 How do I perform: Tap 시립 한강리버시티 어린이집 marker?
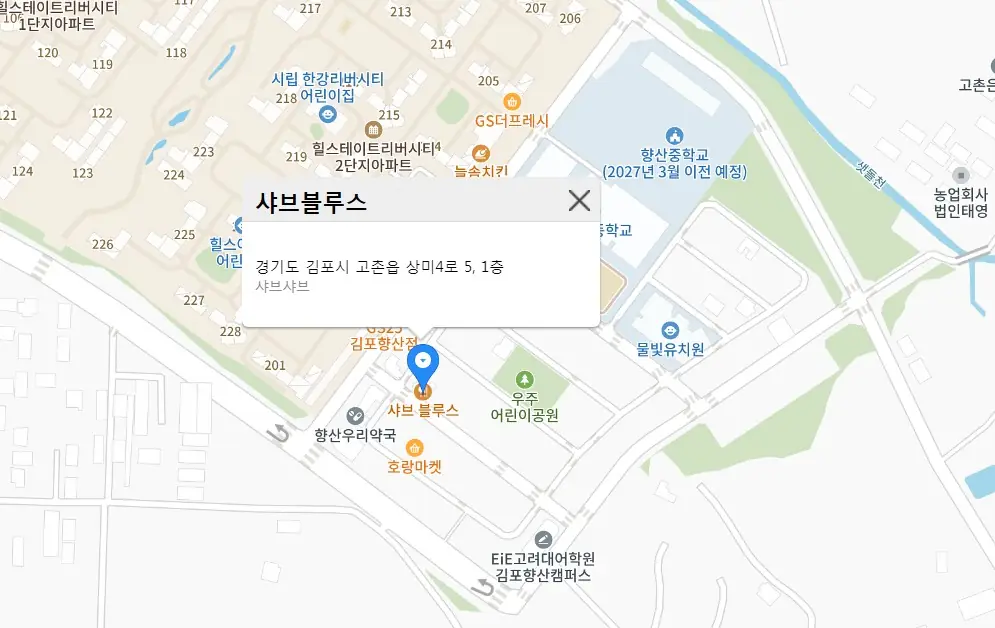point(327,114)
